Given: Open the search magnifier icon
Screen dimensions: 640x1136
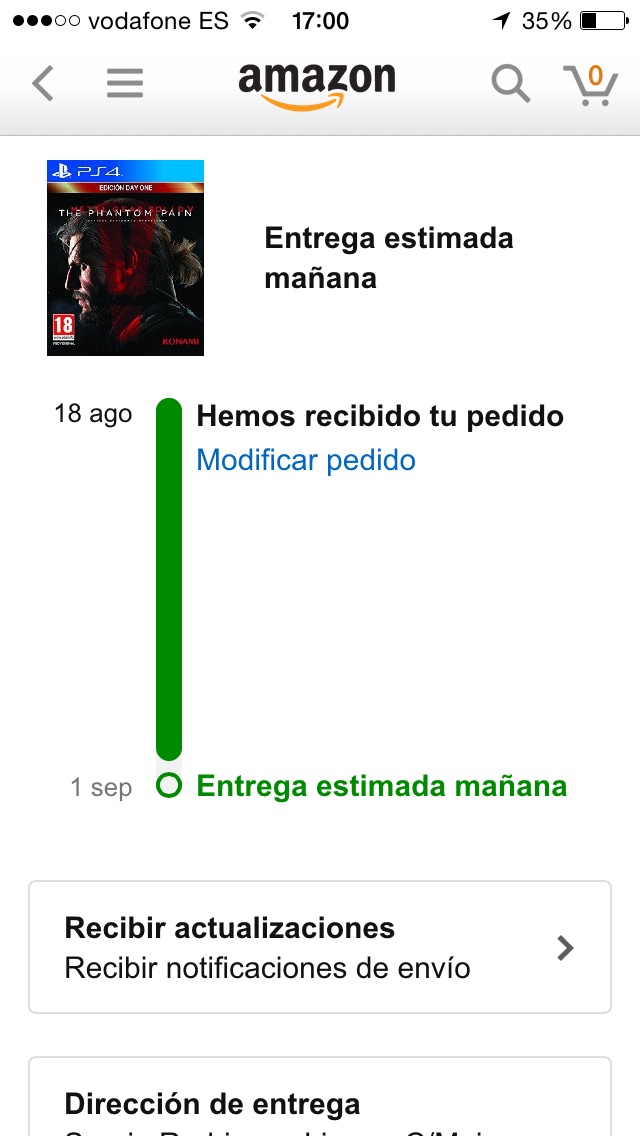Looking at the screenshot, I should click(510, 84).
